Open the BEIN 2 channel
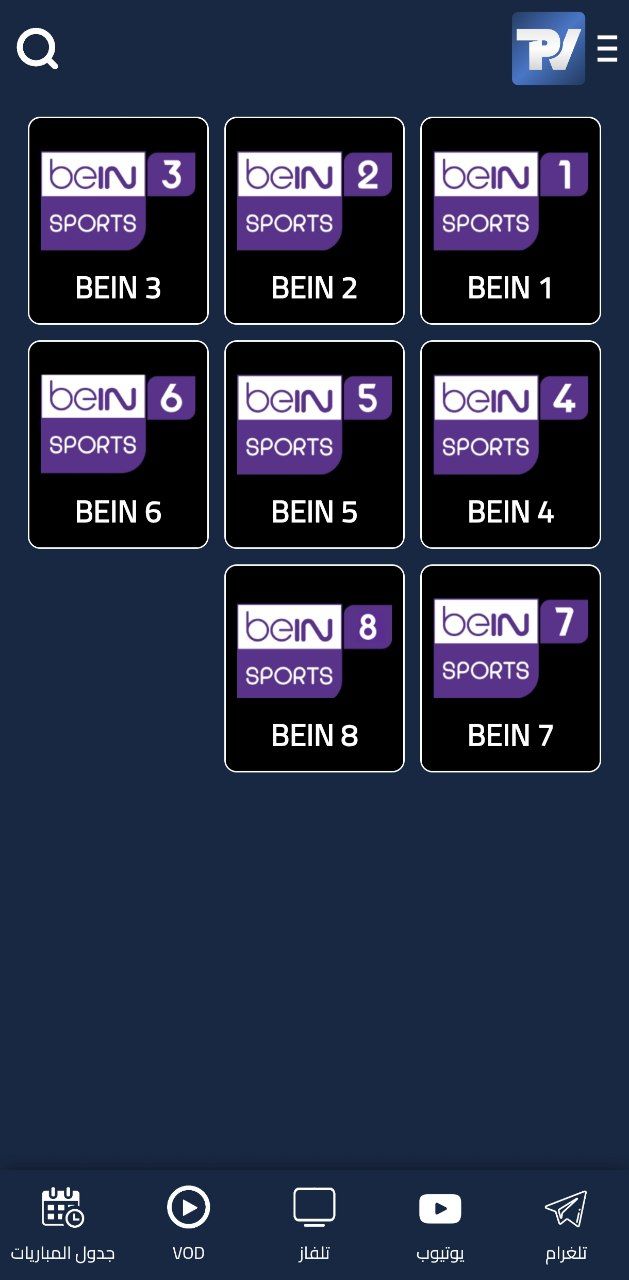This screenshot has height=1280, width=629. point(314,221)
